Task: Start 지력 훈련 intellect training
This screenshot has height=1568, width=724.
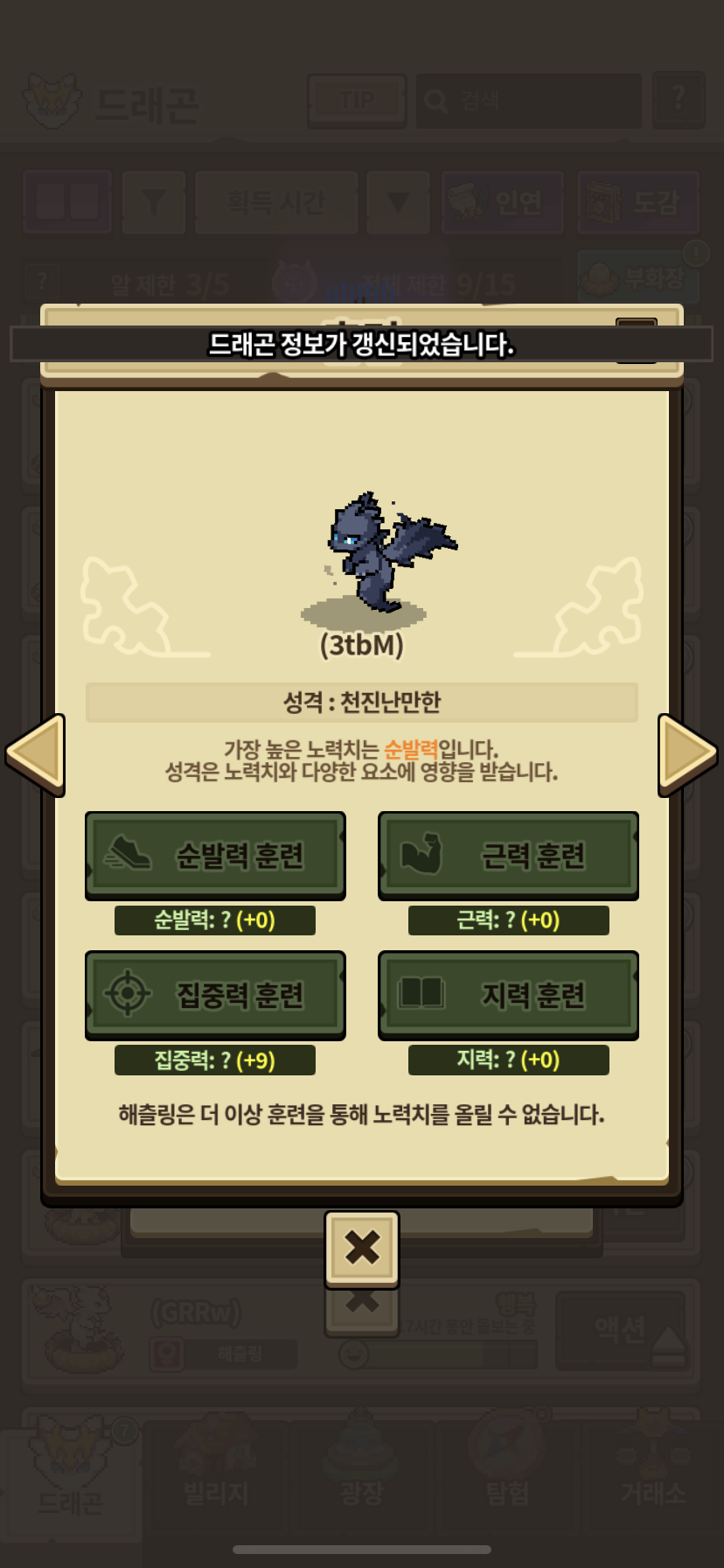Action: 508,995
